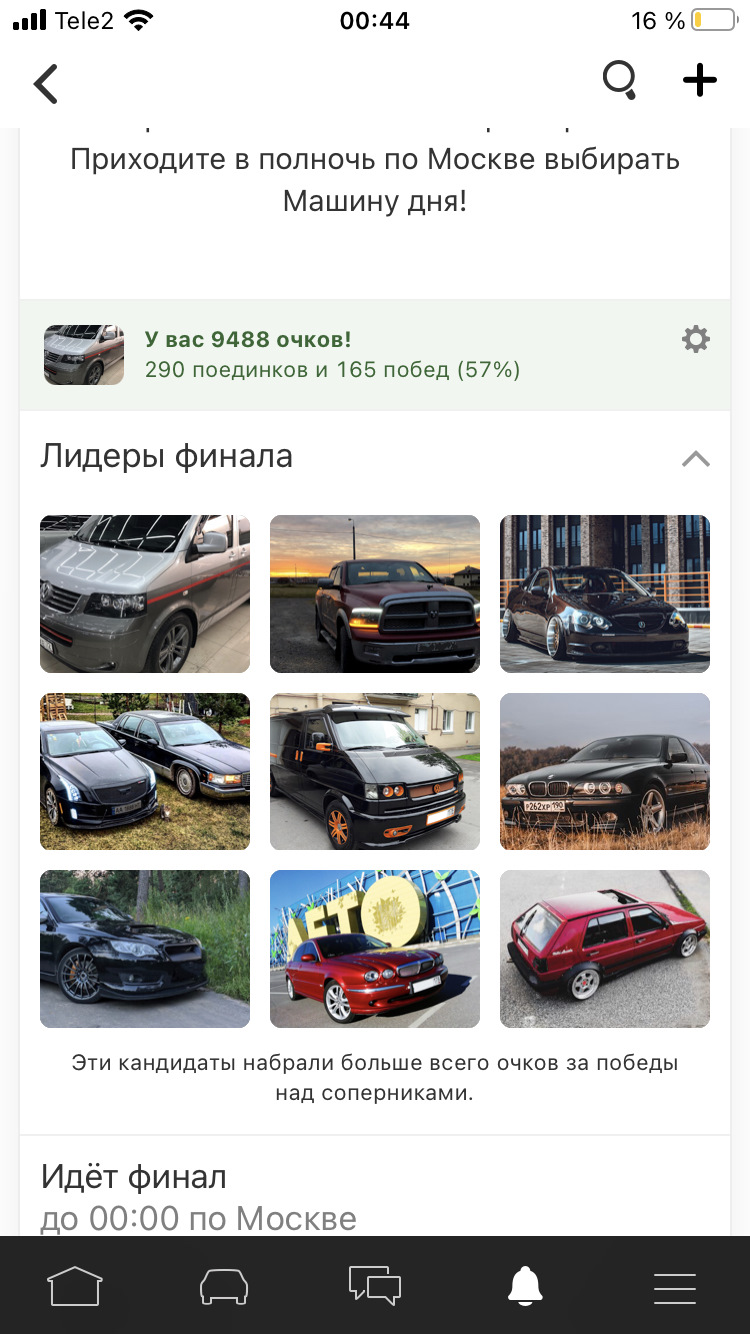Go back using the left chevron arrow
Viewport: 750px width, 1334px height.
coord(45,84)
